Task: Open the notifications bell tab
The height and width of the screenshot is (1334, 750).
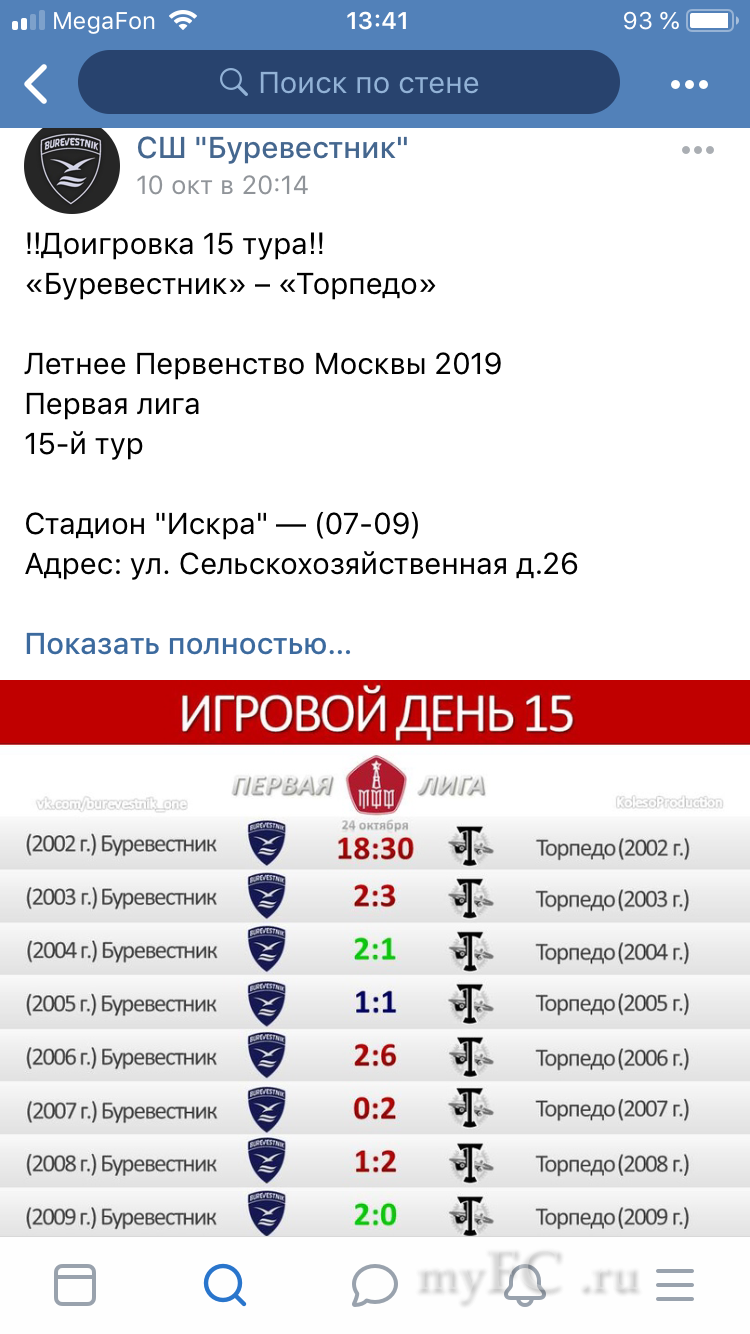Action: (525, 1284)
